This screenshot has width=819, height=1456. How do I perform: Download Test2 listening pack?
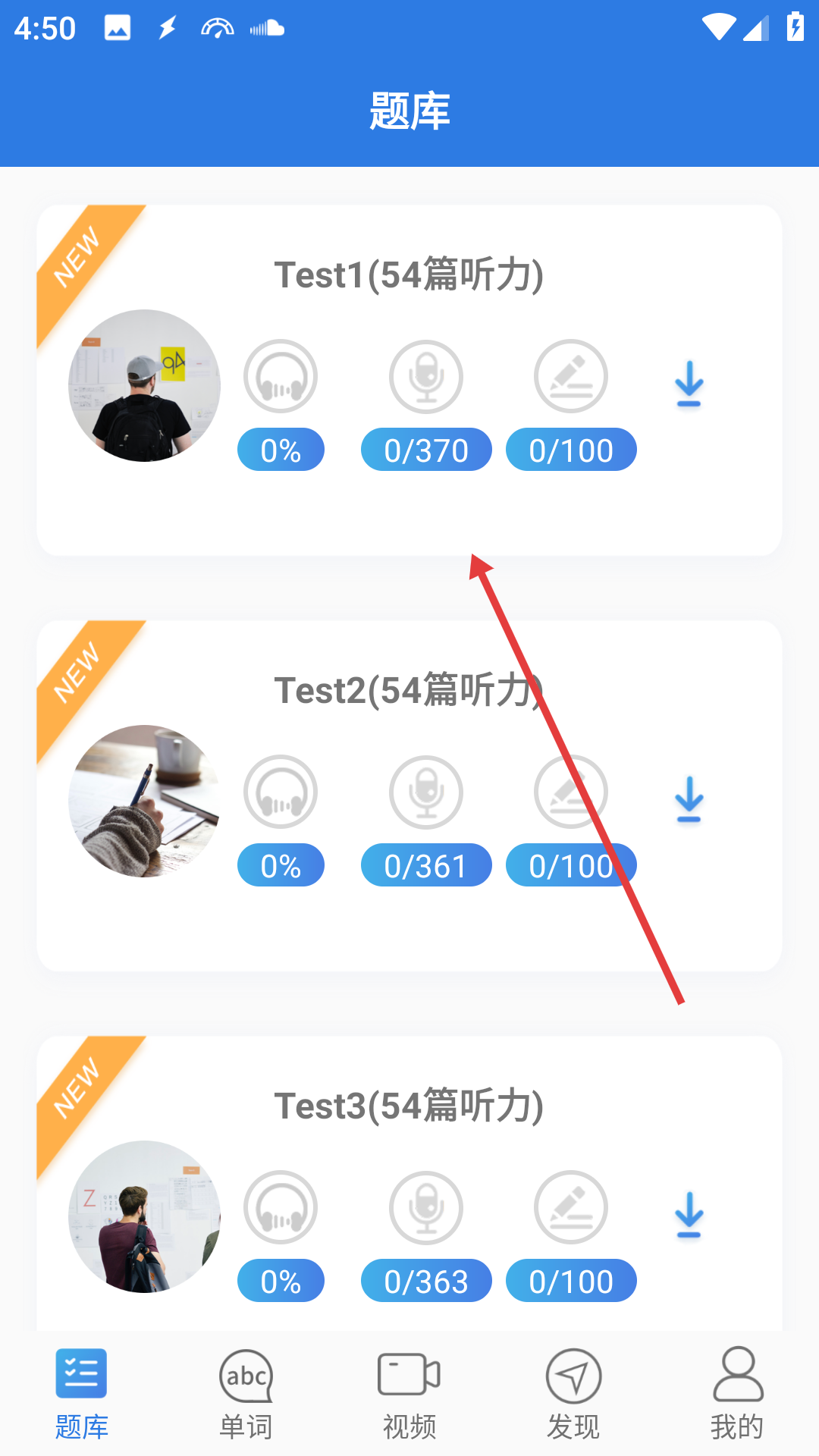[689, 799]
